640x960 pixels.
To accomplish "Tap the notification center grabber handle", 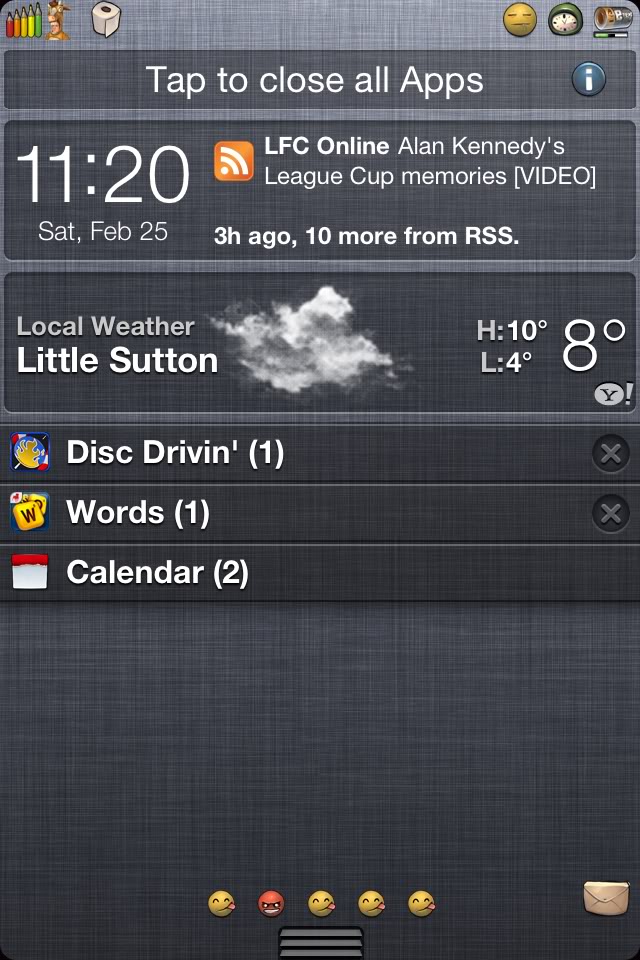I will (x=320, y=942).
